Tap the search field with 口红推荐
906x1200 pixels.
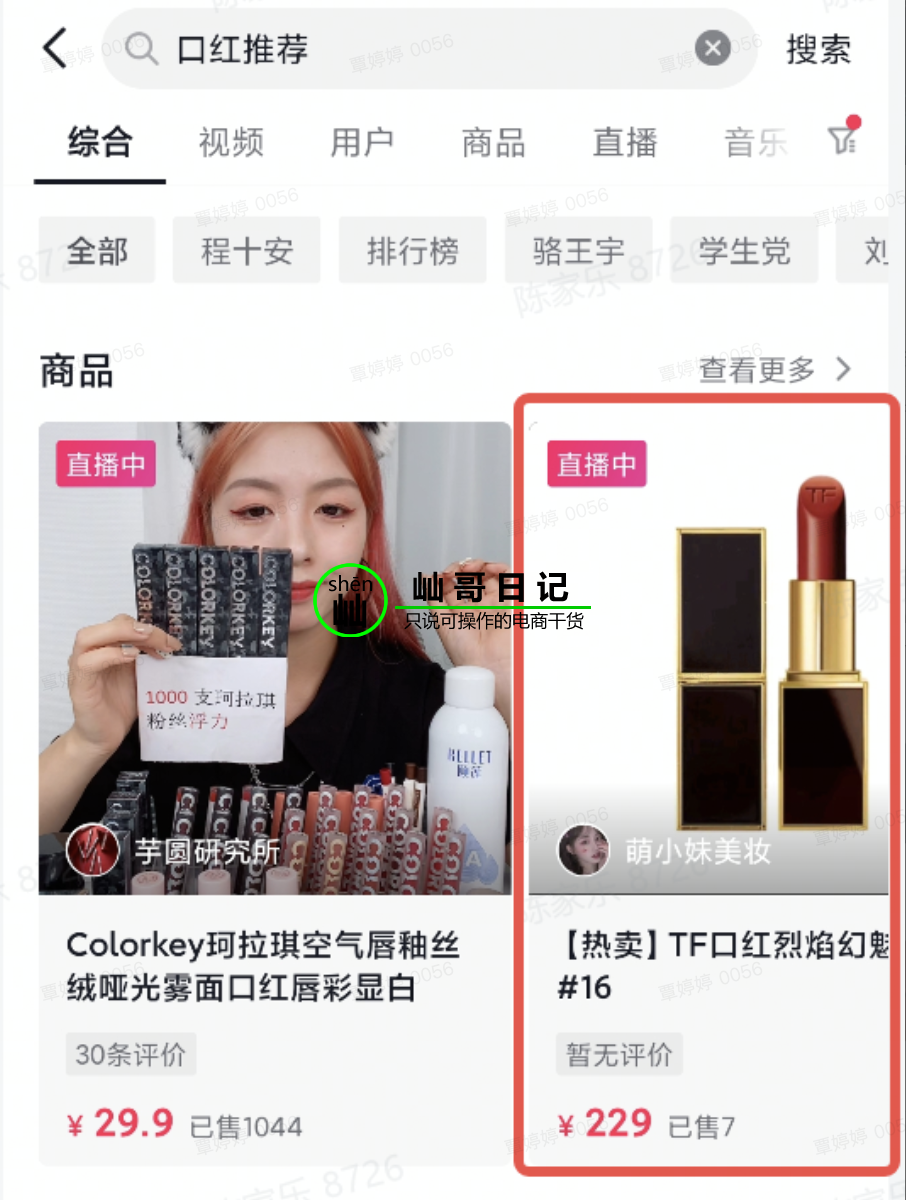pos(420,49)
